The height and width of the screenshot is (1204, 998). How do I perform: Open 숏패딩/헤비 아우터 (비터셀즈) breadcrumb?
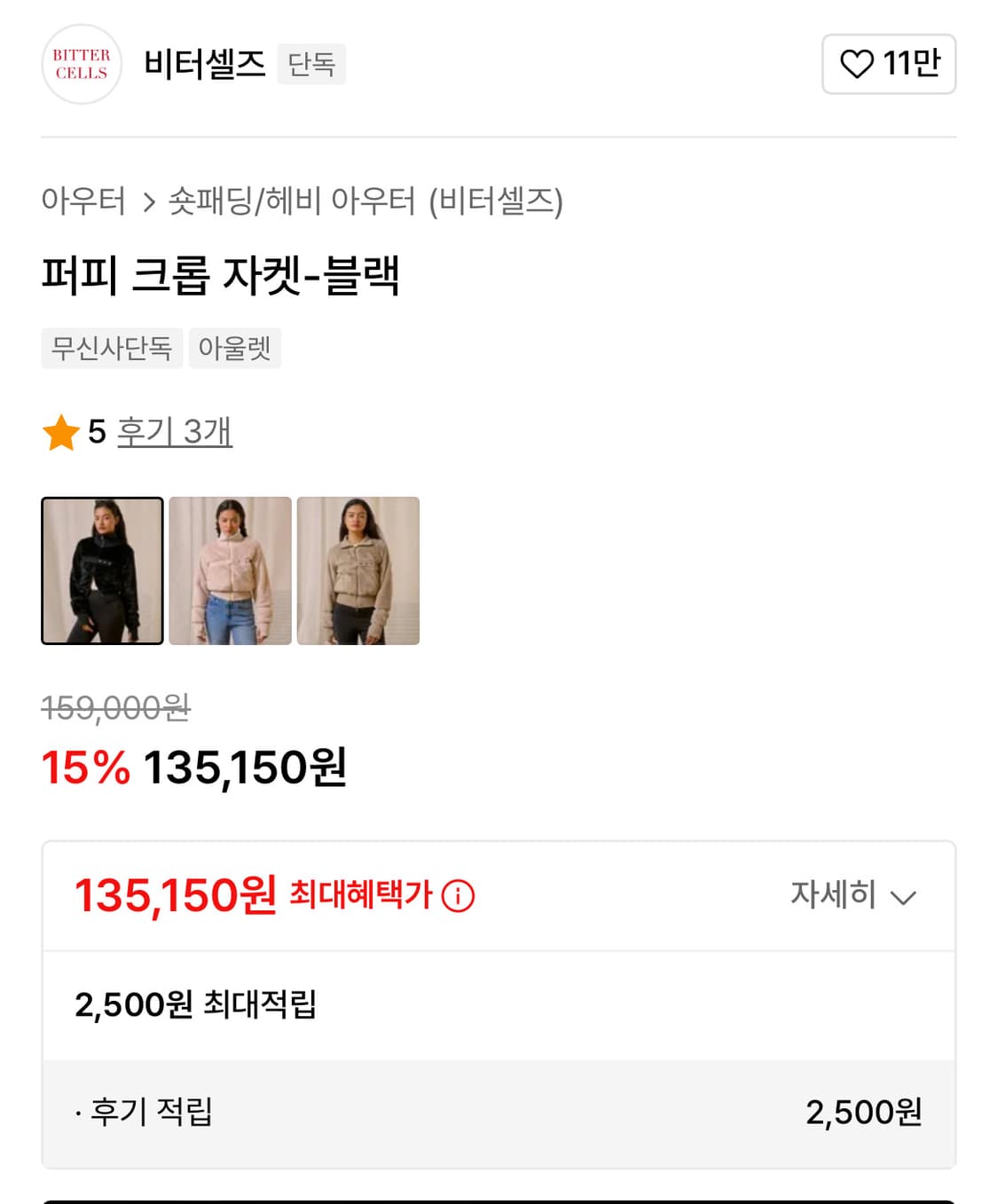[x=367, y=202]
